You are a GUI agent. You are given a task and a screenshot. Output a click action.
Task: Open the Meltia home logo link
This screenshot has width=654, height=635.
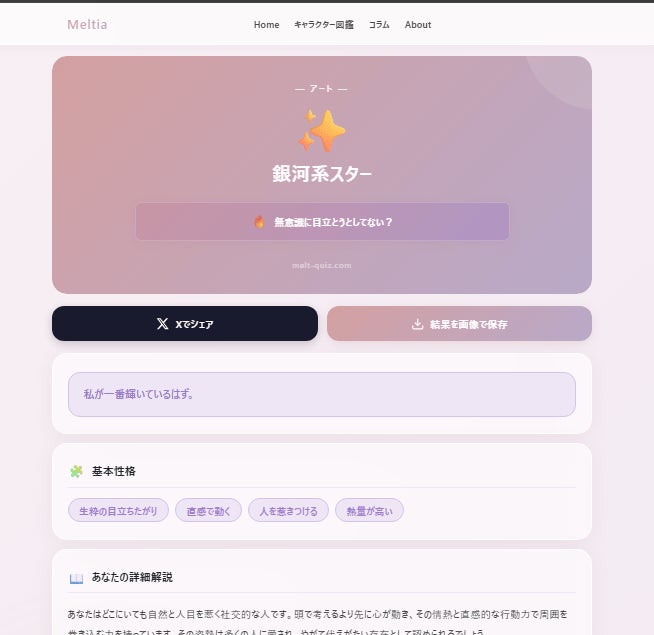pos(87,25)
